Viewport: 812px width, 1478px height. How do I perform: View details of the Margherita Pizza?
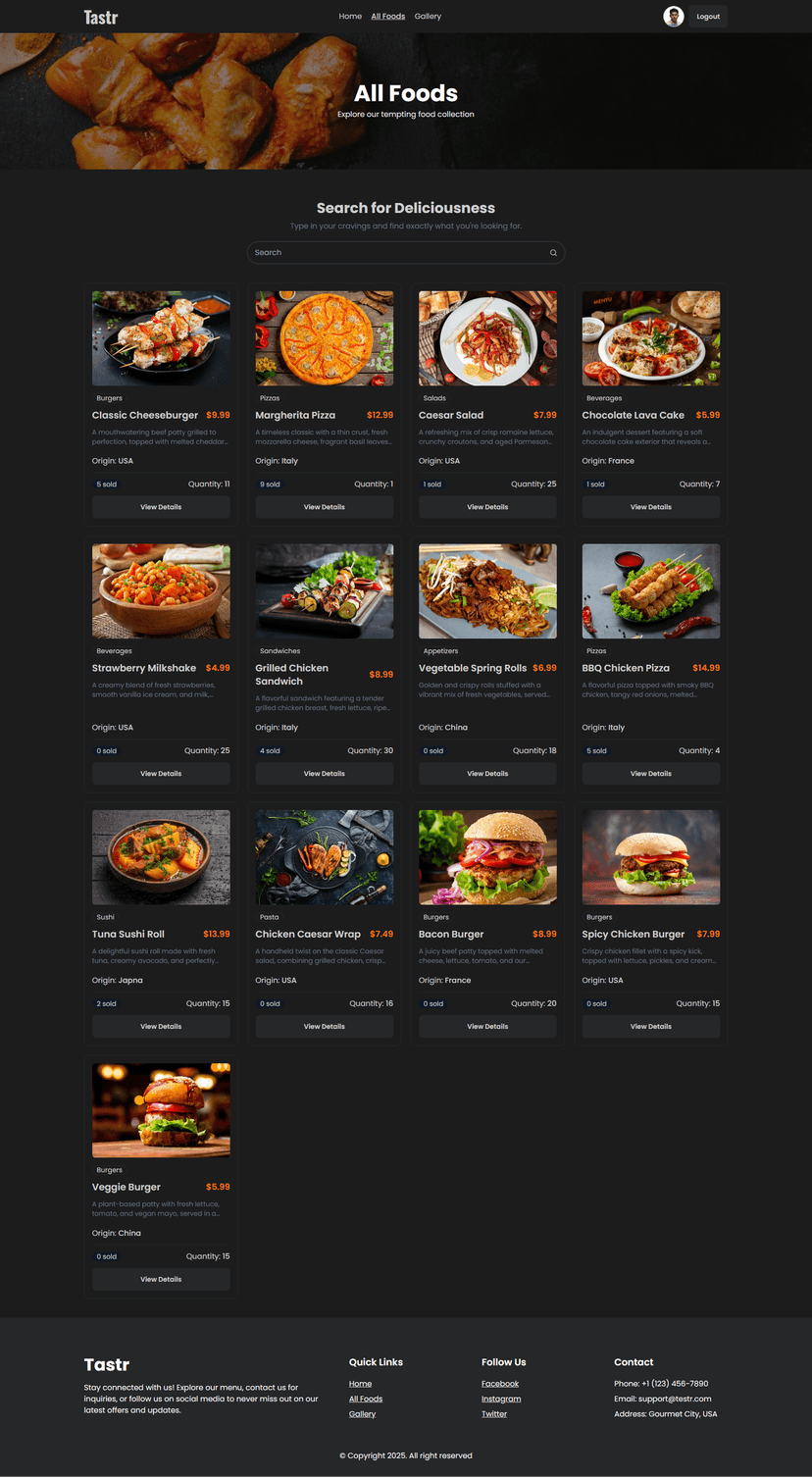(324, 506)
